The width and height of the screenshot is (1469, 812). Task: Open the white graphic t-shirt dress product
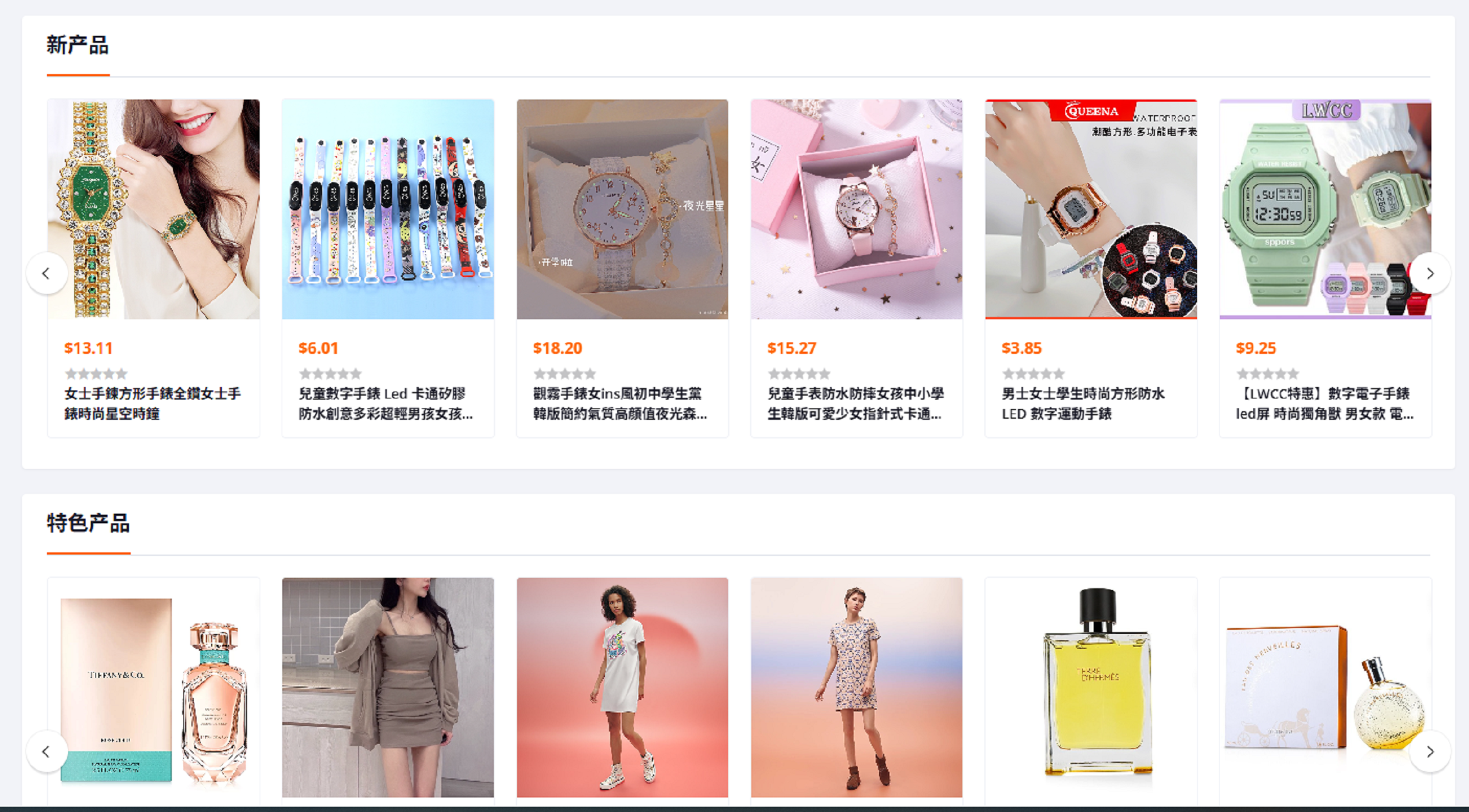[622, 687]
